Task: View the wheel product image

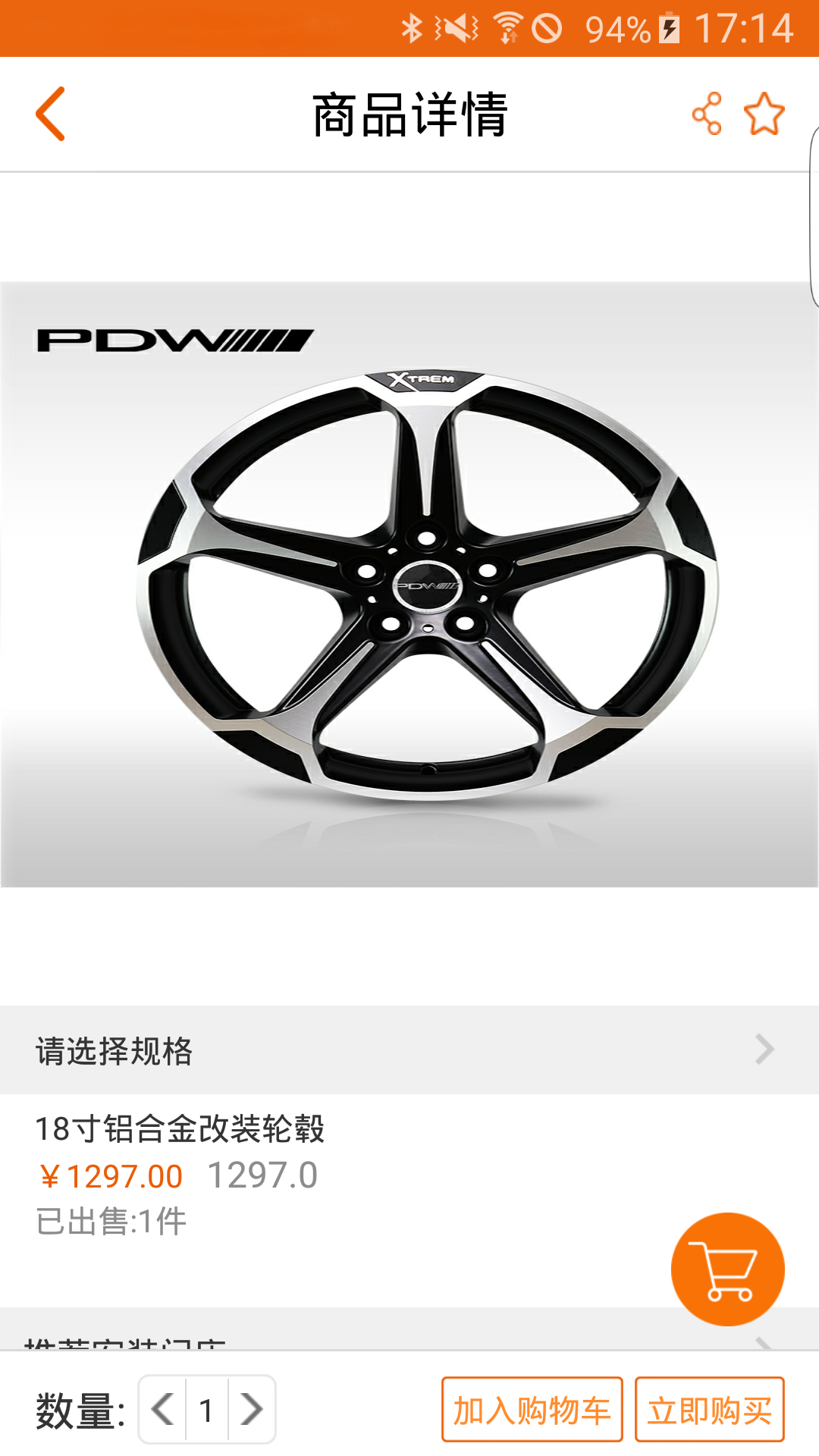Action: [409, 584]
